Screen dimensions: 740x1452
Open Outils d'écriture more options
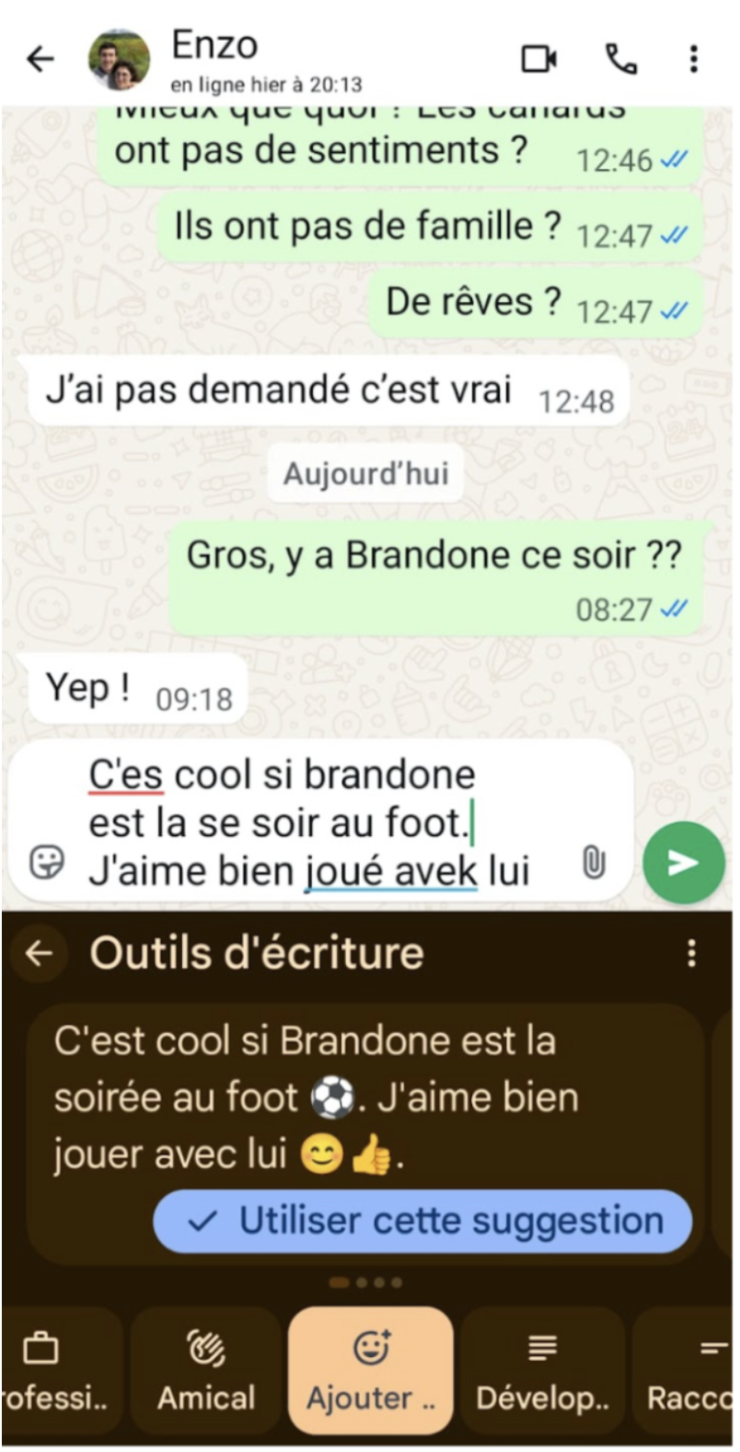coord(691,954)
